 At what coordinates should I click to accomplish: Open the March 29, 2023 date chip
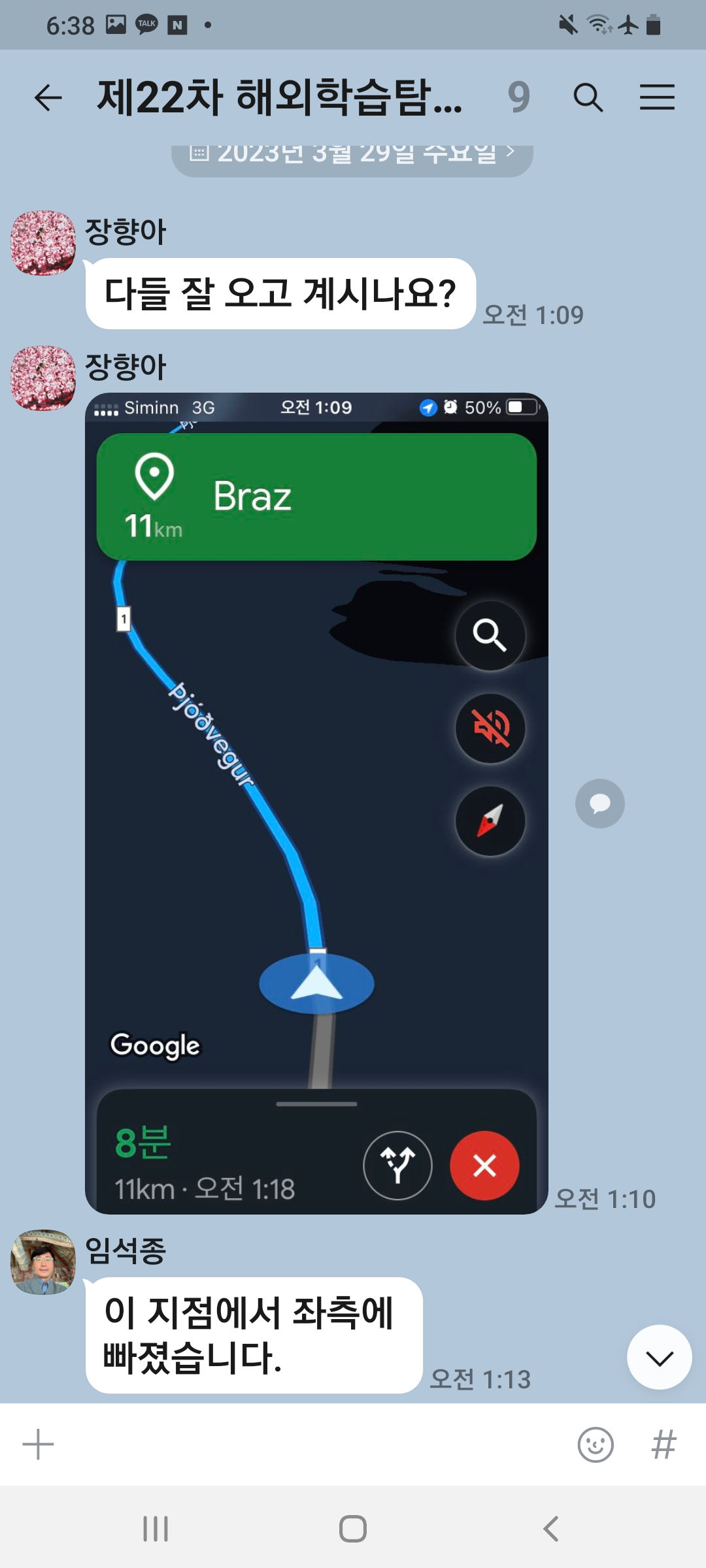(x=352, y=155)
